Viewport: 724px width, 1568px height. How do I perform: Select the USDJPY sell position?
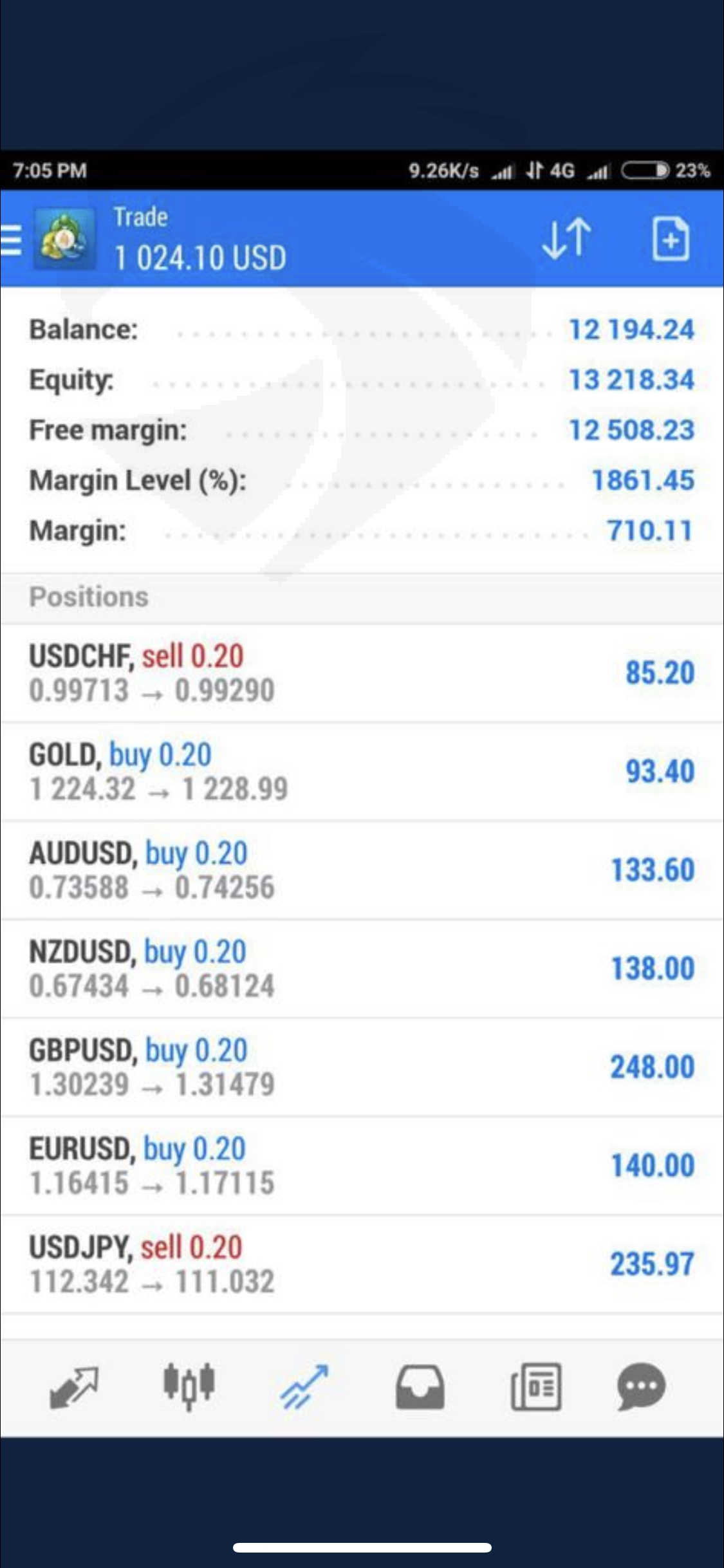[360, 1264]
